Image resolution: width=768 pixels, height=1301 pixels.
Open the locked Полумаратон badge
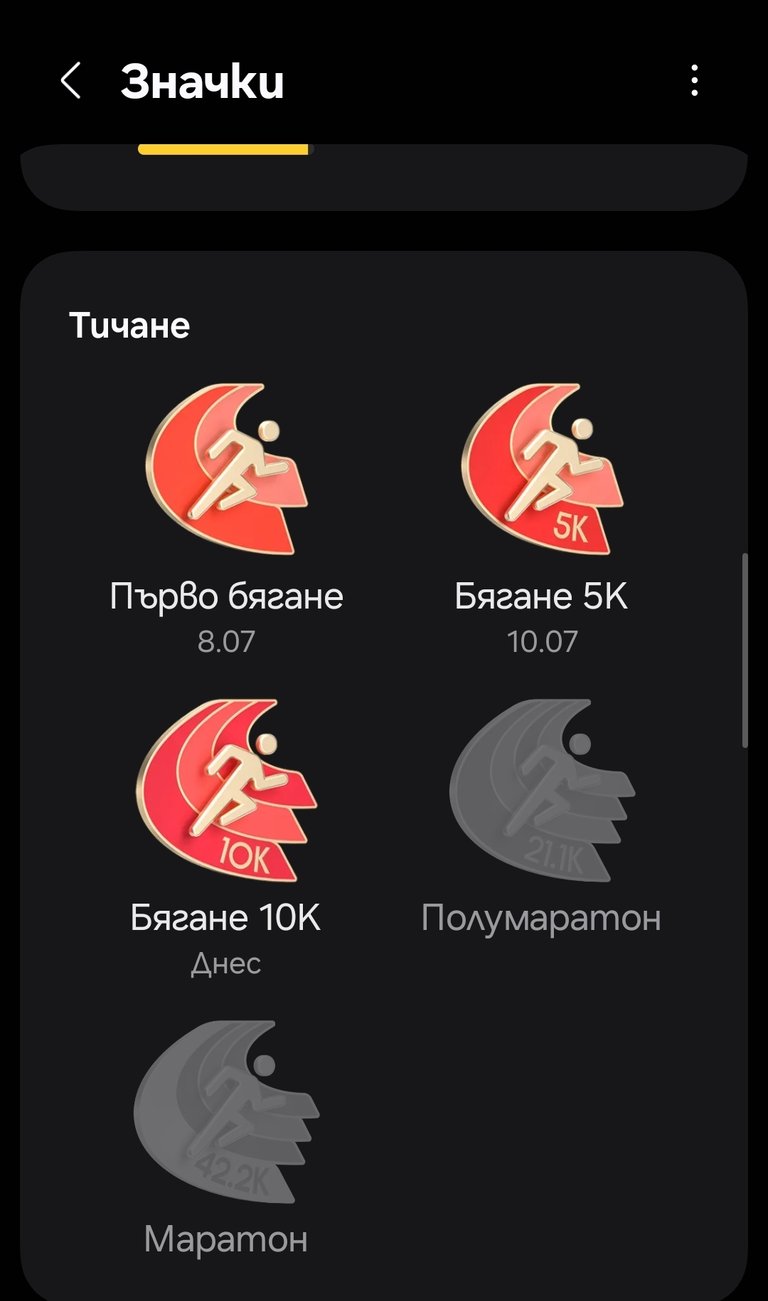tap(541, 790)
